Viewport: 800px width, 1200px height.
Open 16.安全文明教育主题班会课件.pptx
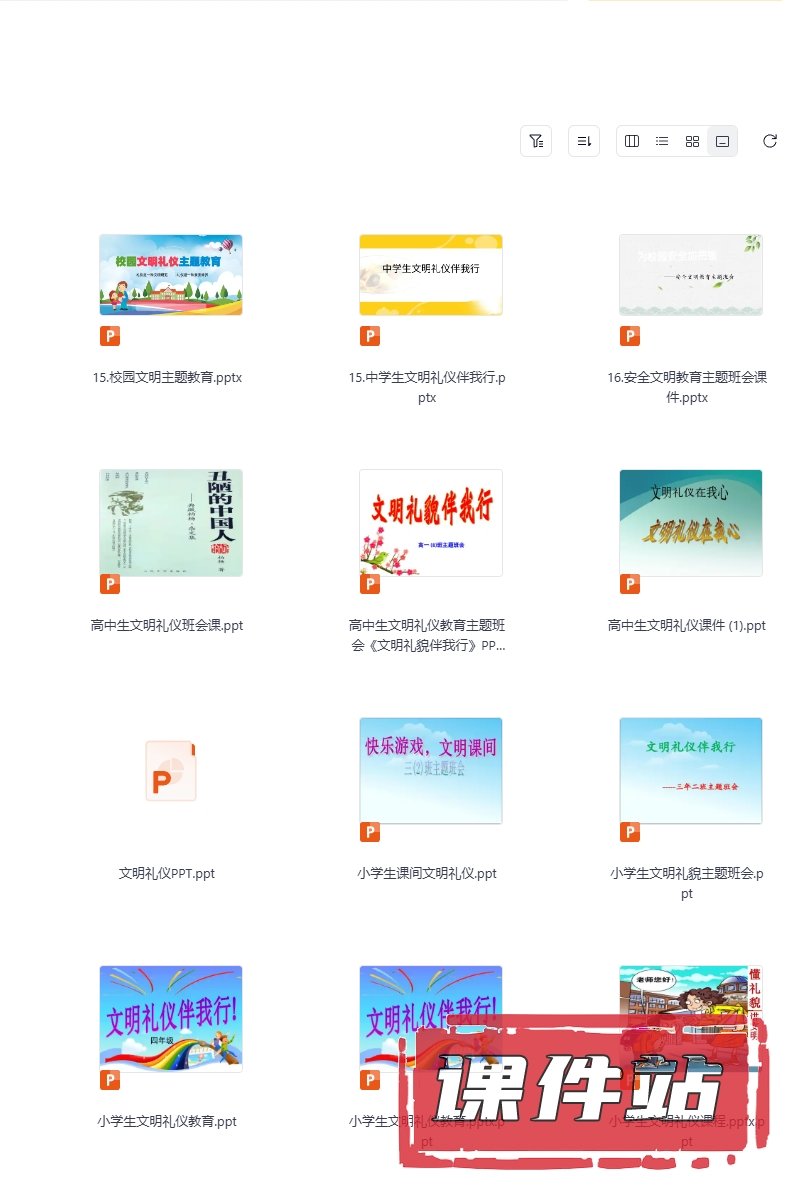coord(691,275)
